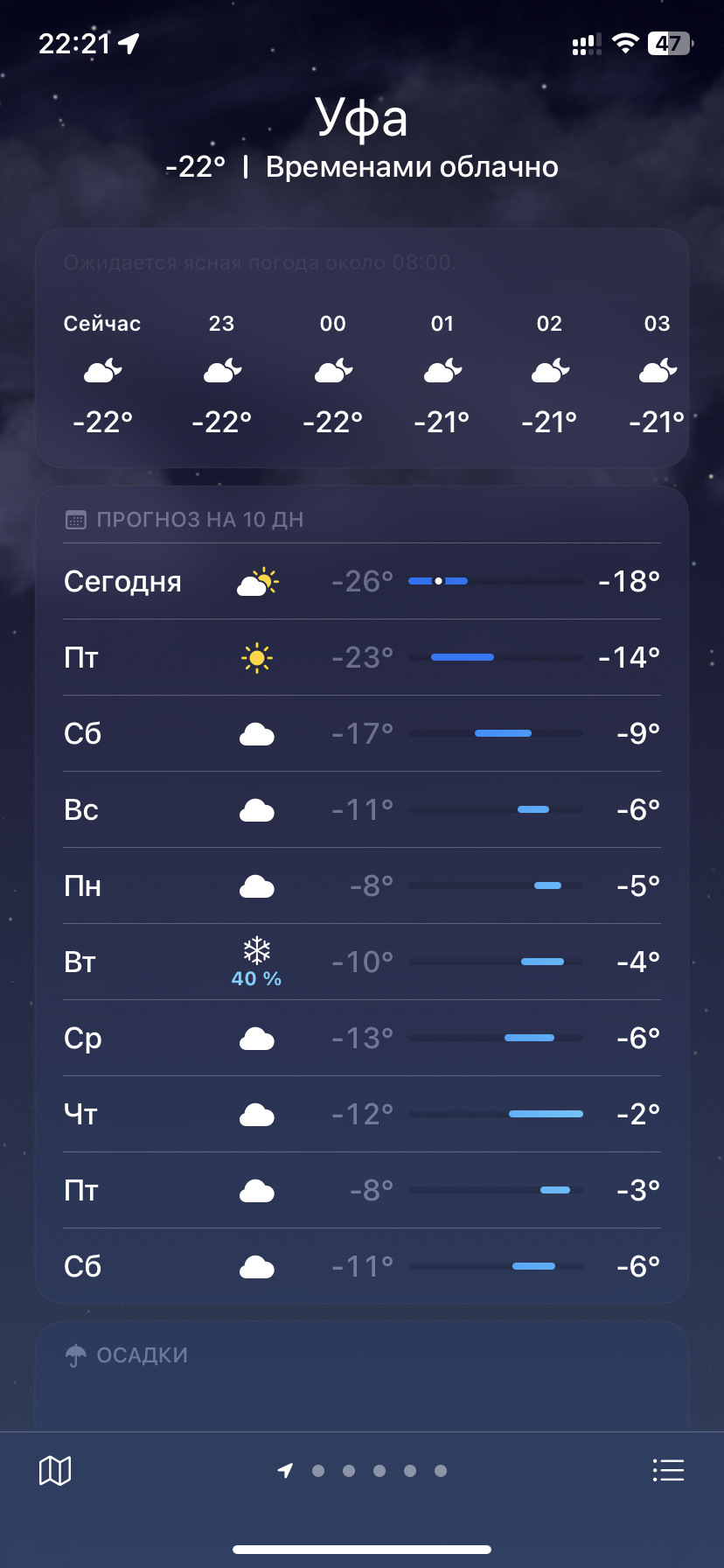This screenshot has width=724, height=1568.
Task: Open today's forecast row Сегодня
Action: [x=362, y=581]
